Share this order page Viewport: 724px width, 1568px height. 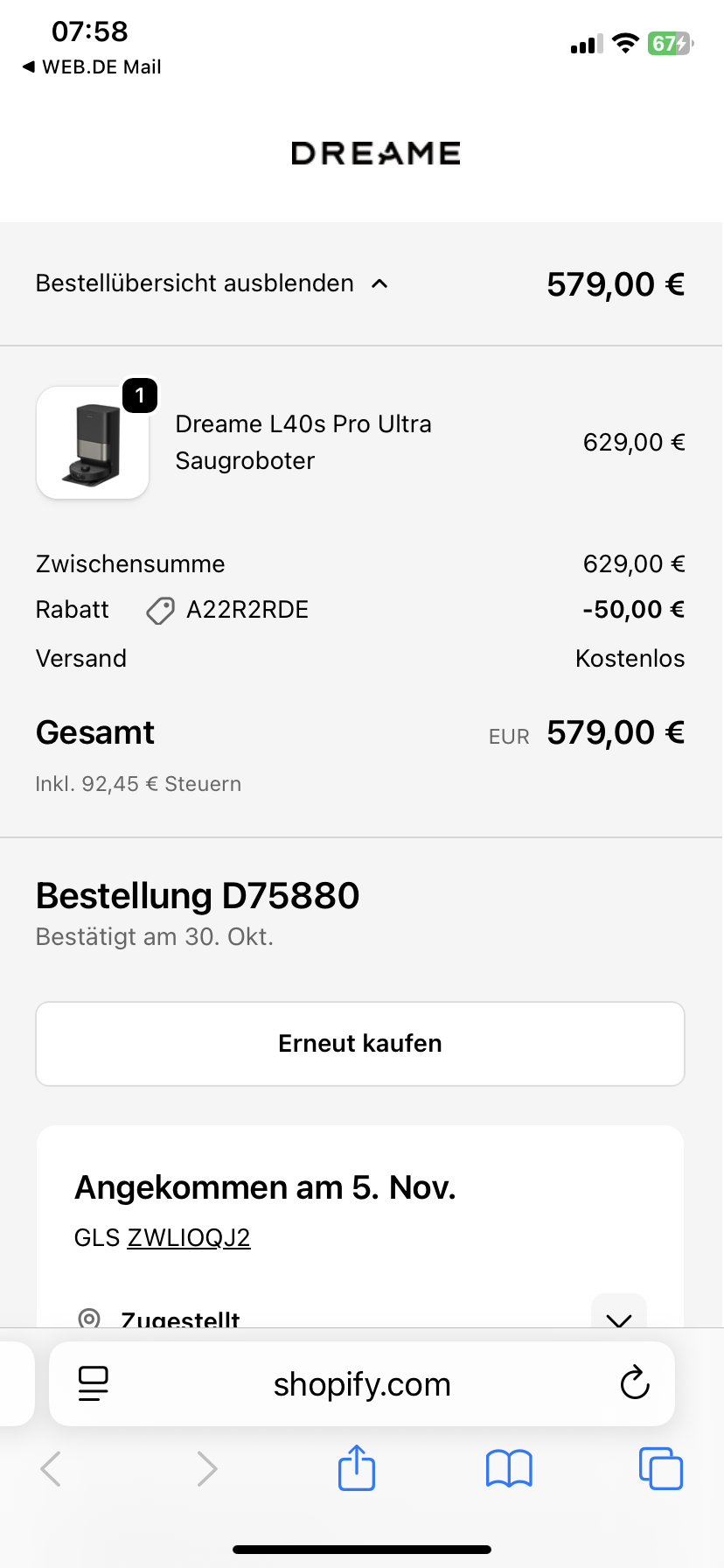click(x=357, y=1468)
